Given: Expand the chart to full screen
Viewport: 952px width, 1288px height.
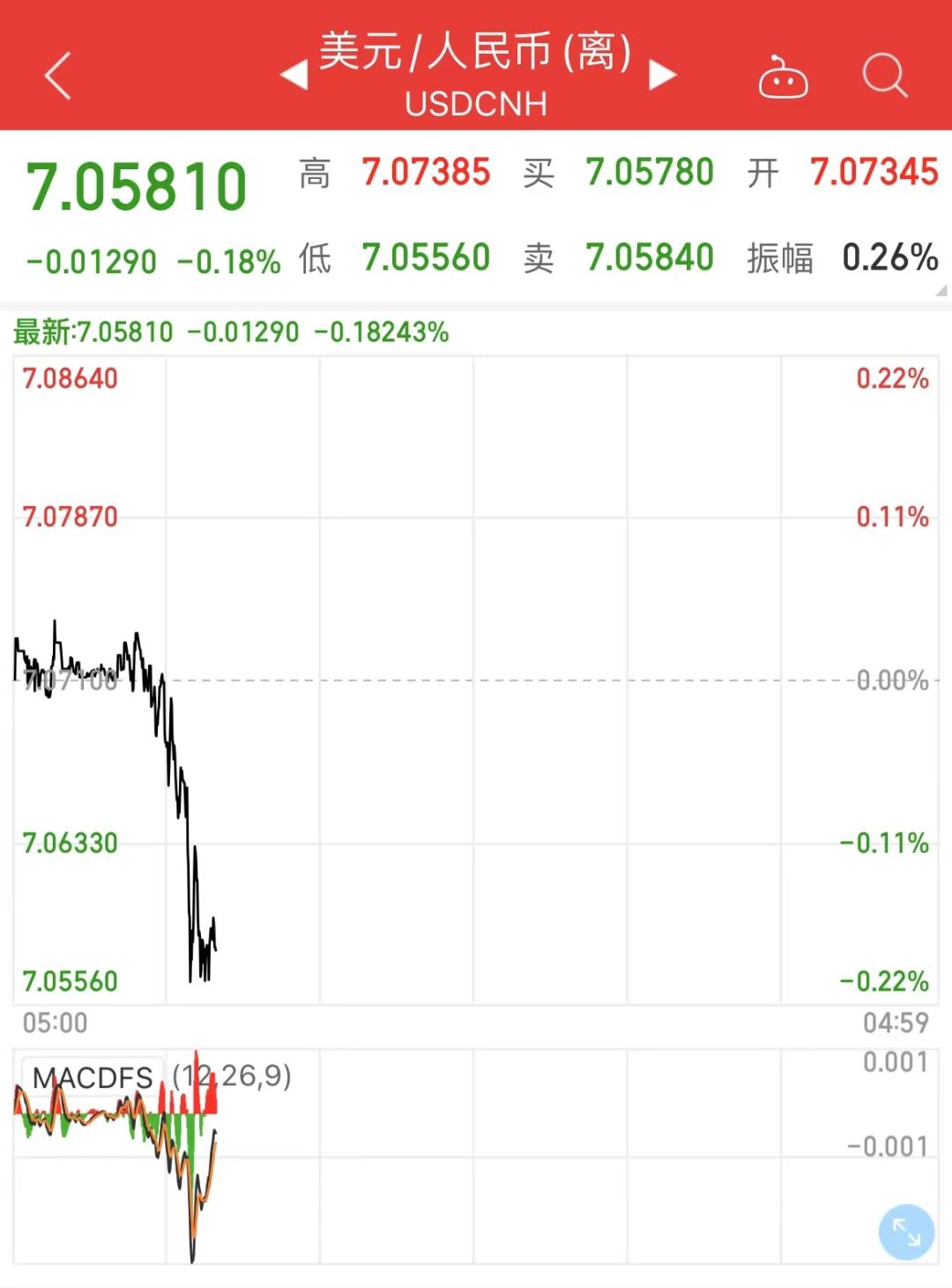Looking at the screenshot, I should (906, 1232).
